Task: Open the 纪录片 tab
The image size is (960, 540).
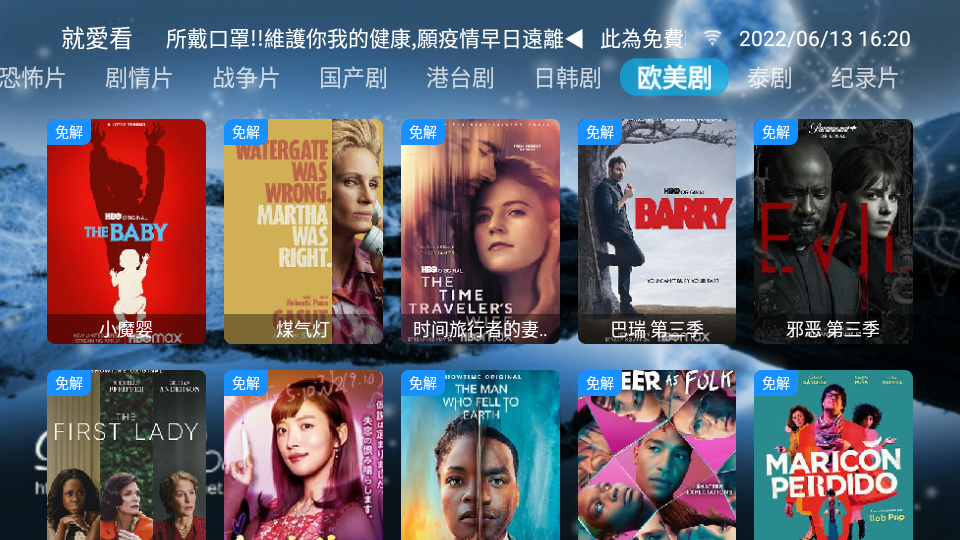Action: point(864,78)
